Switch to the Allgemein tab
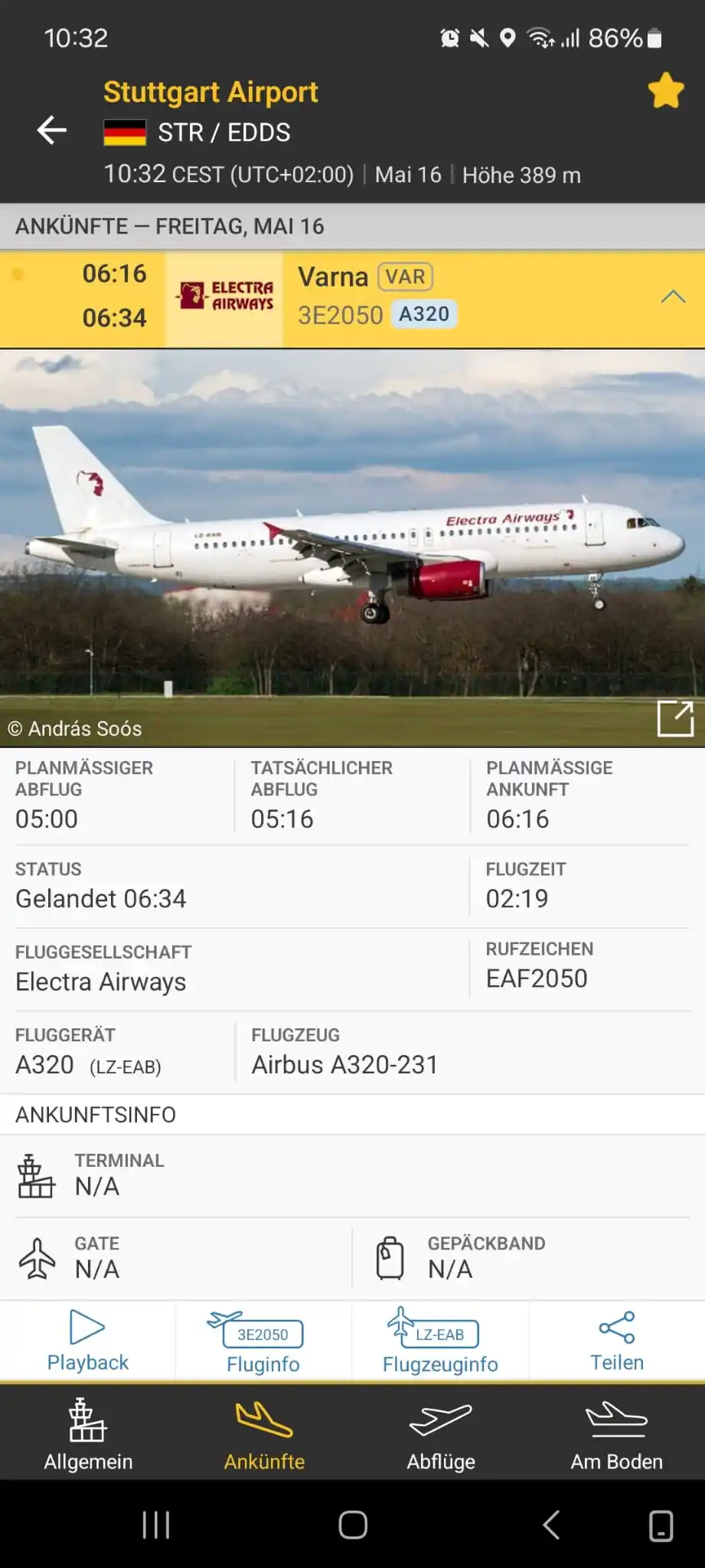The image size is (705, 1568). [88, 1433]
